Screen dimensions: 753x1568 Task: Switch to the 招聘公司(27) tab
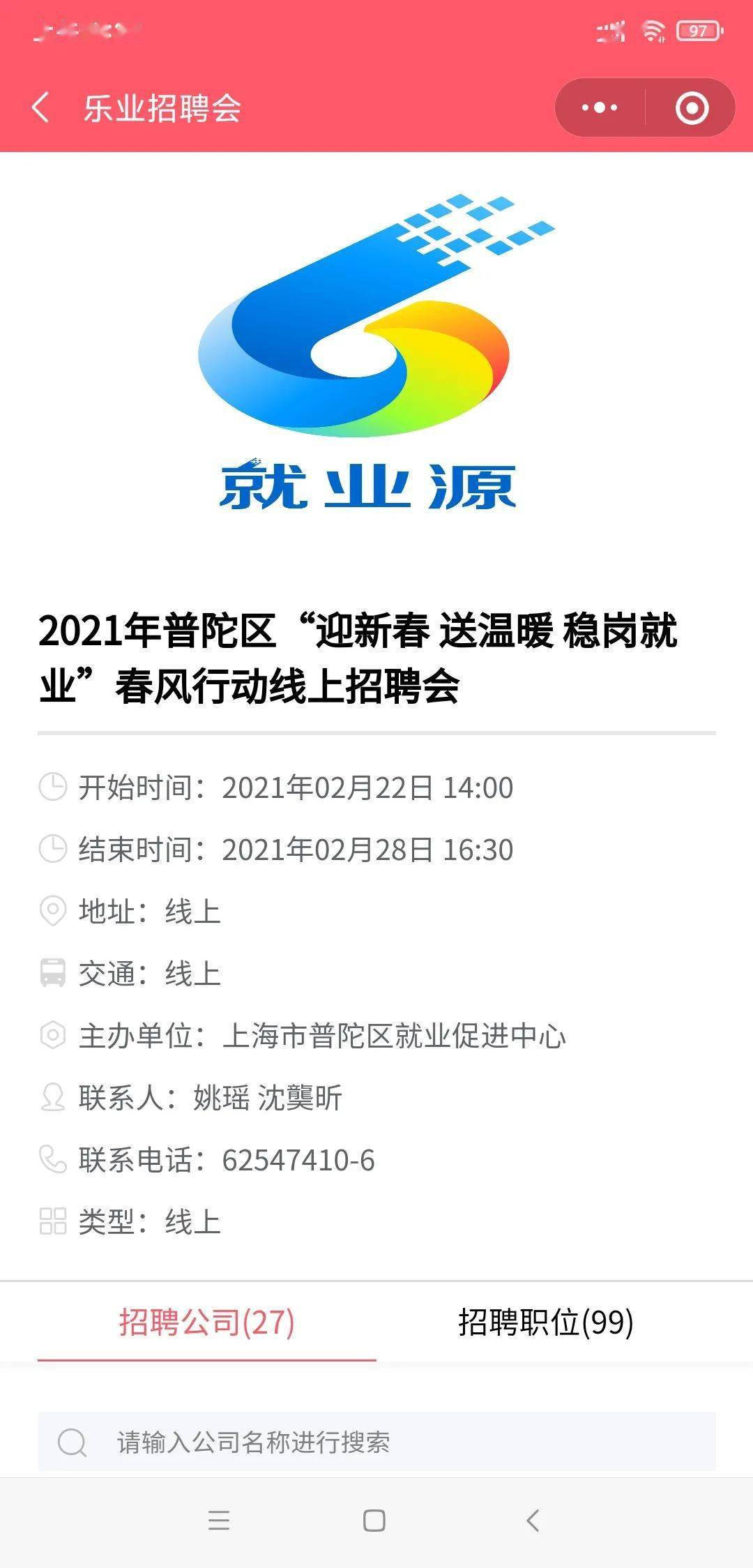(207, 1322)
